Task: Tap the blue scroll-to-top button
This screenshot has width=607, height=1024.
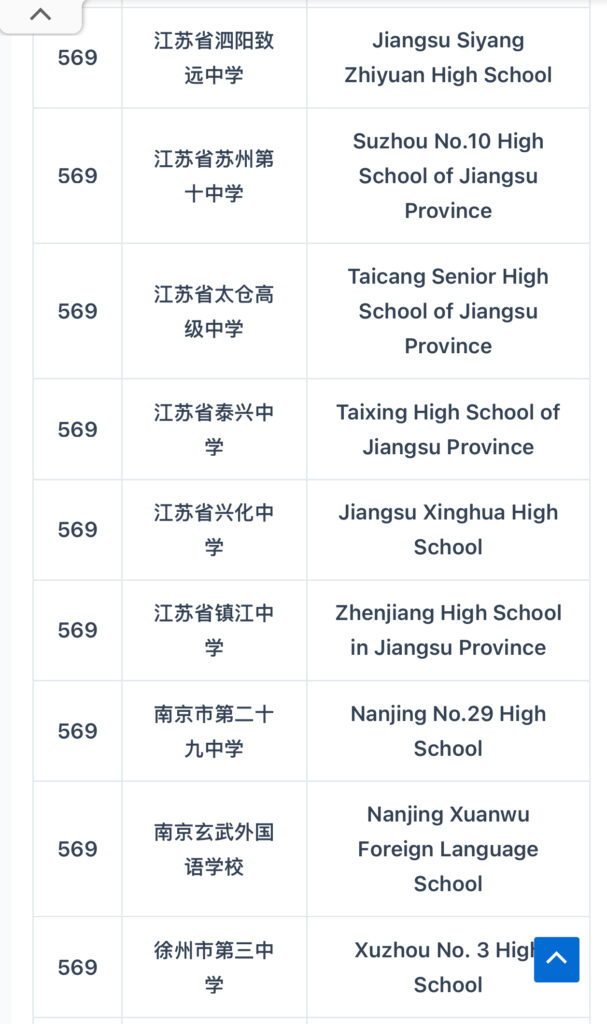Action: click(556, 959)
